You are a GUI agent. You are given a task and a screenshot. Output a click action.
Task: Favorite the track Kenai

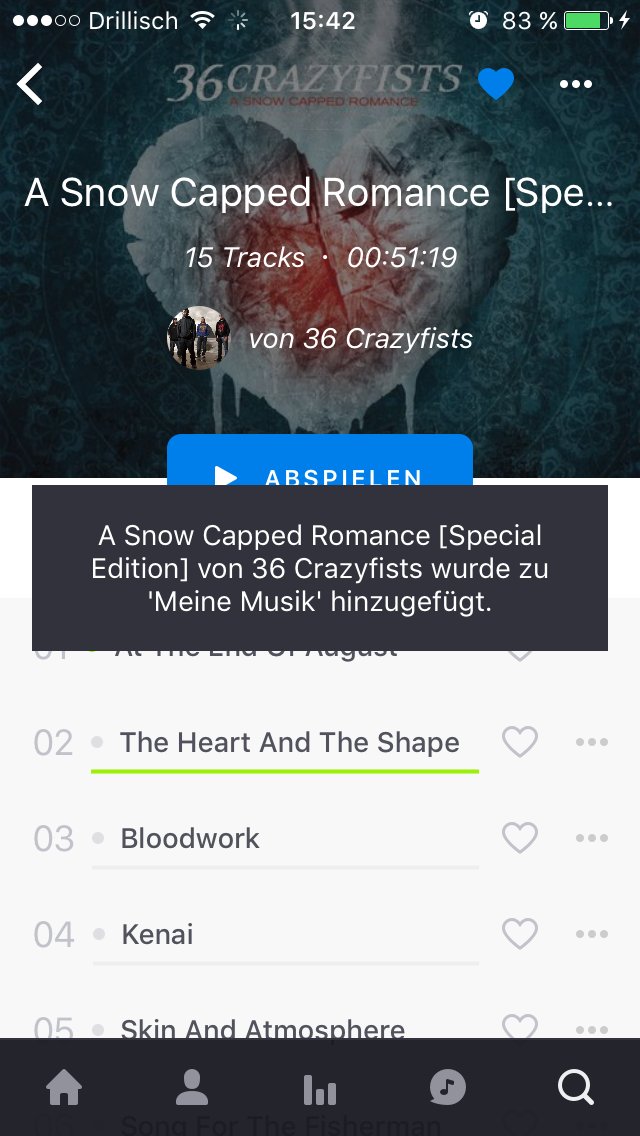[520, 934]
